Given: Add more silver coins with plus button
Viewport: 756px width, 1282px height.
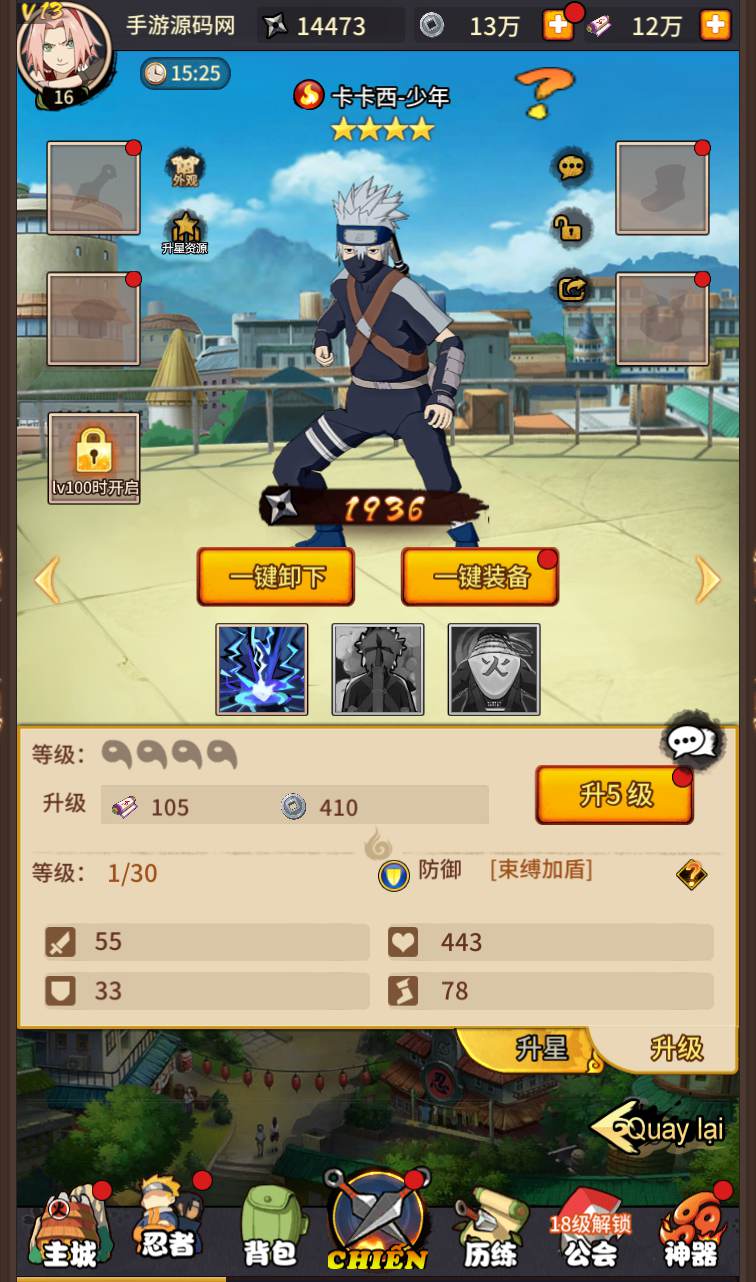Looking at the screenshot, I should [x=557, y=26].
